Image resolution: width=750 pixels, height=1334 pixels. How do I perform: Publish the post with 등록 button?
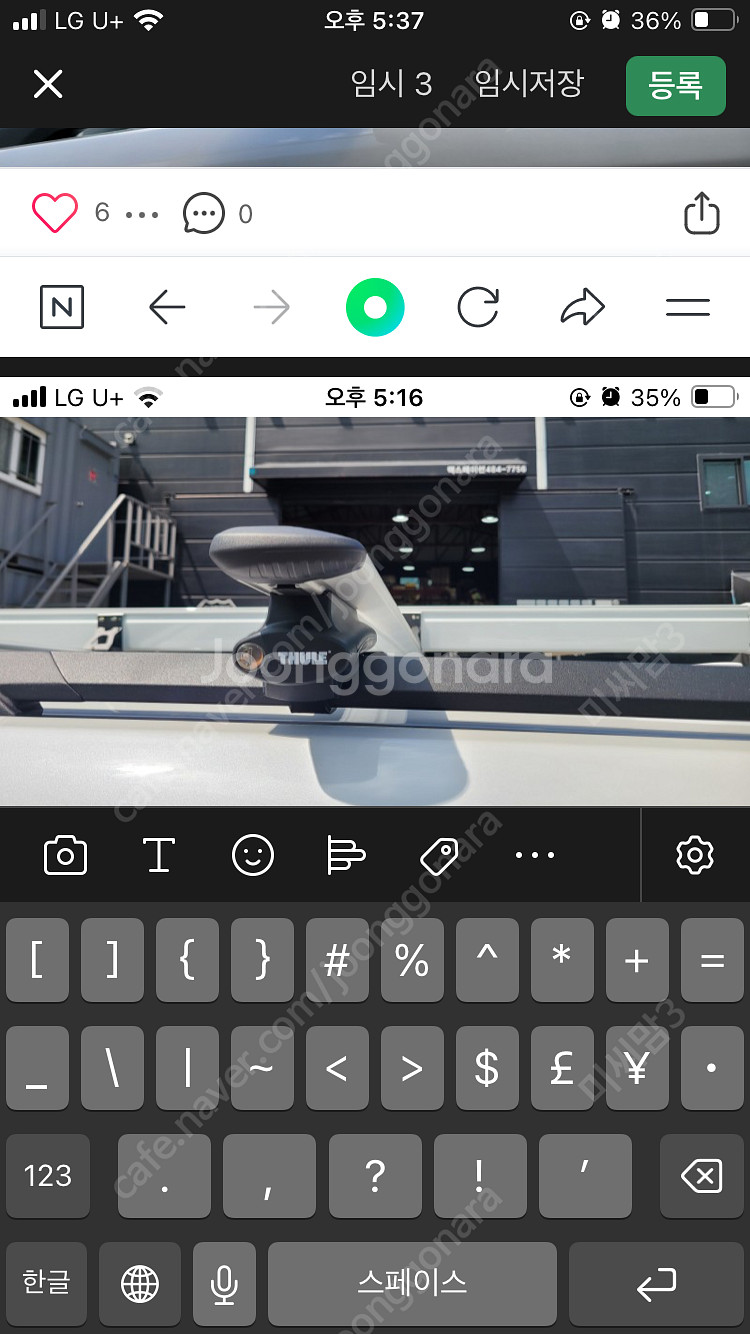[676, 85]
